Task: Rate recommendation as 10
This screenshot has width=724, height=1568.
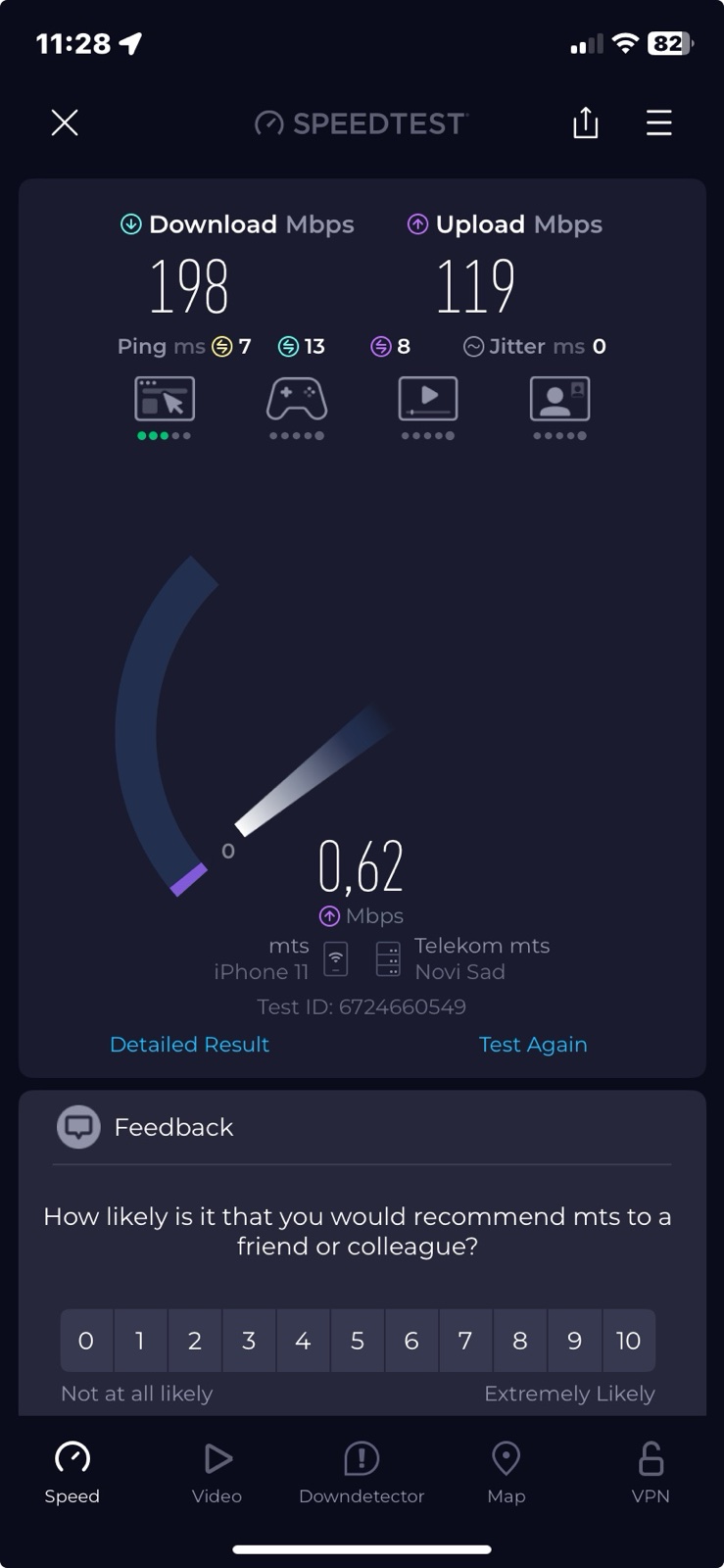Action: [x=628, y=1340]
